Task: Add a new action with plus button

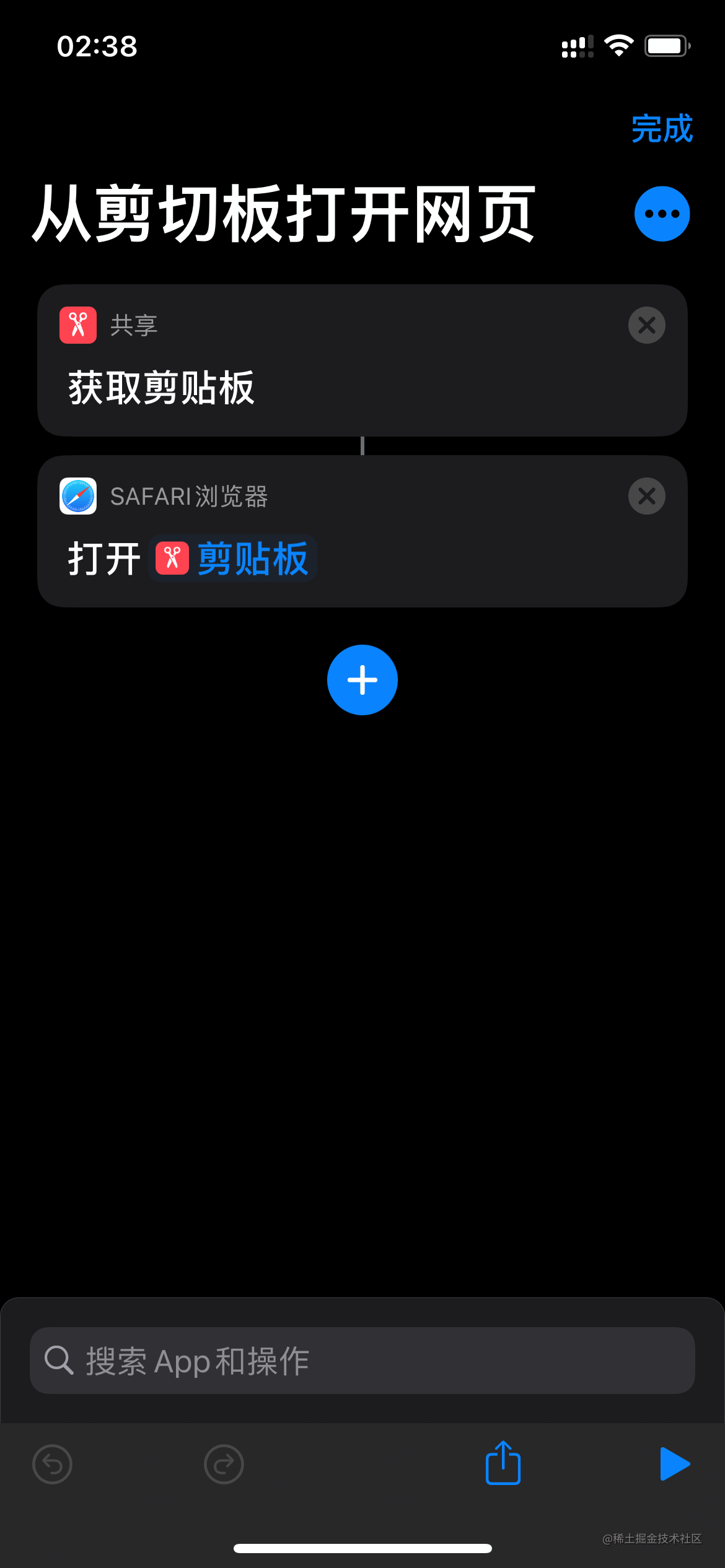Action: [362, 680]
